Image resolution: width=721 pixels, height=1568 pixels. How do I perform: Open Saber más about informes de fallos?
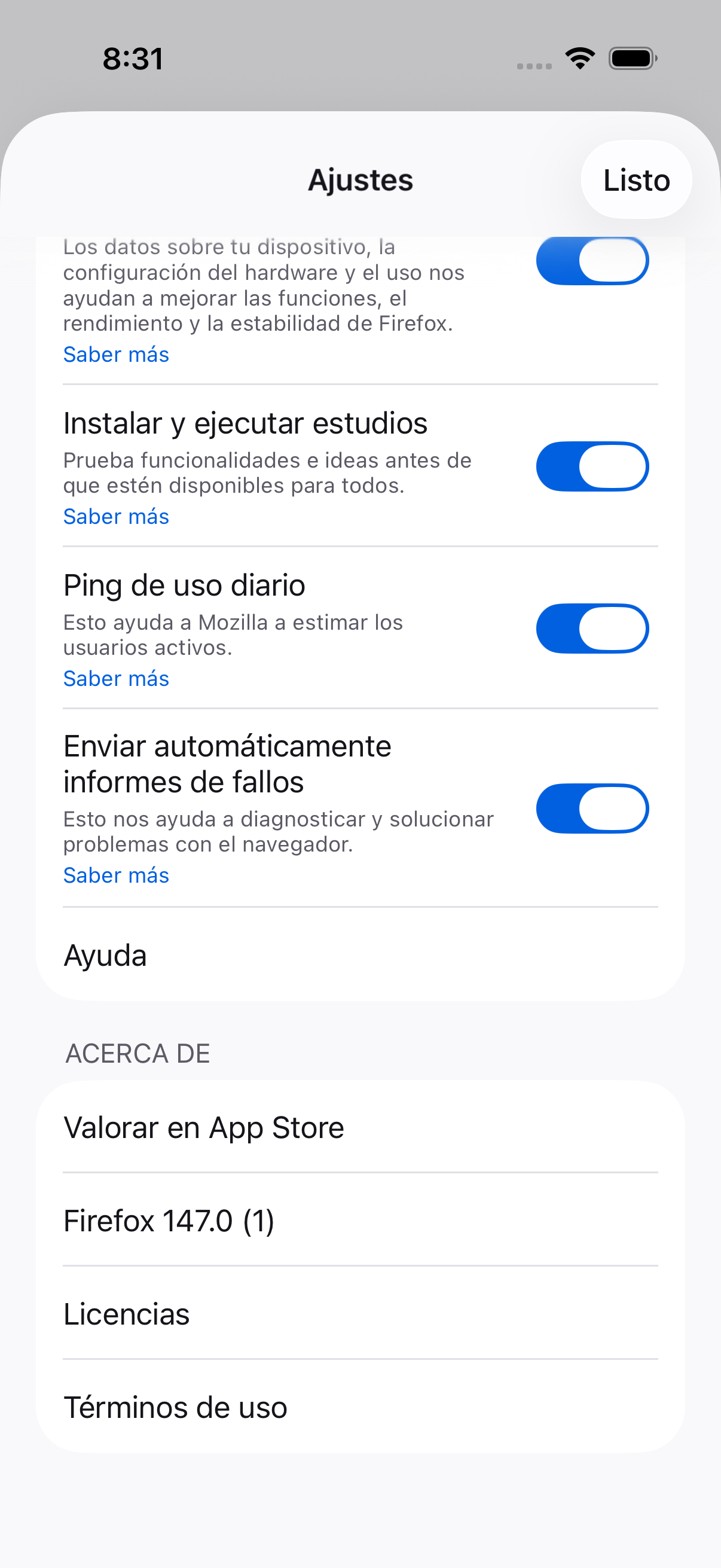click(x=116, y=875)
